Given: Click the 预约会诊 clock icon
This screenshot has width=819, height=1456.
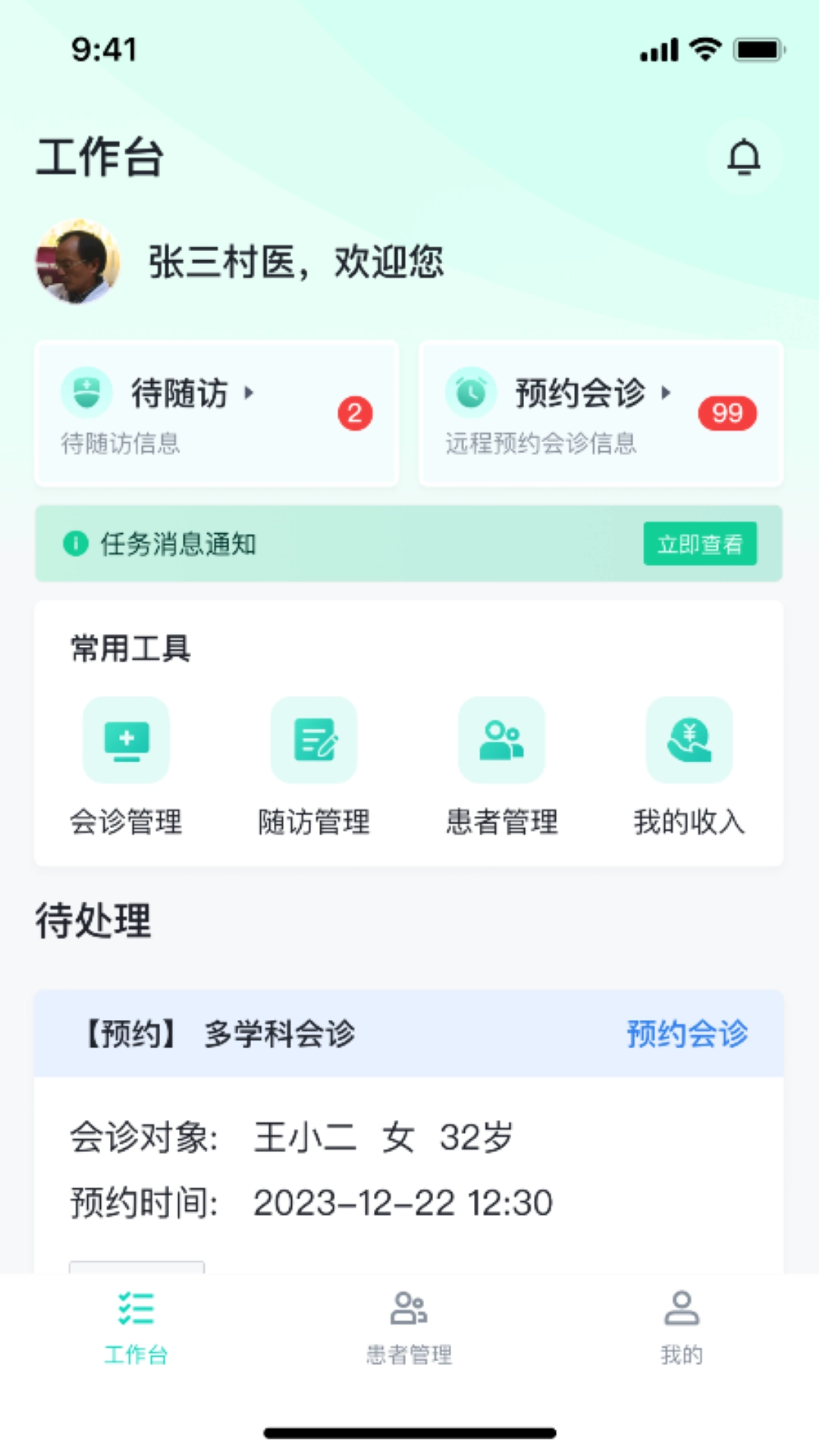Looking at the screenshot, I should pyautogui.click(x=471, y=393).
